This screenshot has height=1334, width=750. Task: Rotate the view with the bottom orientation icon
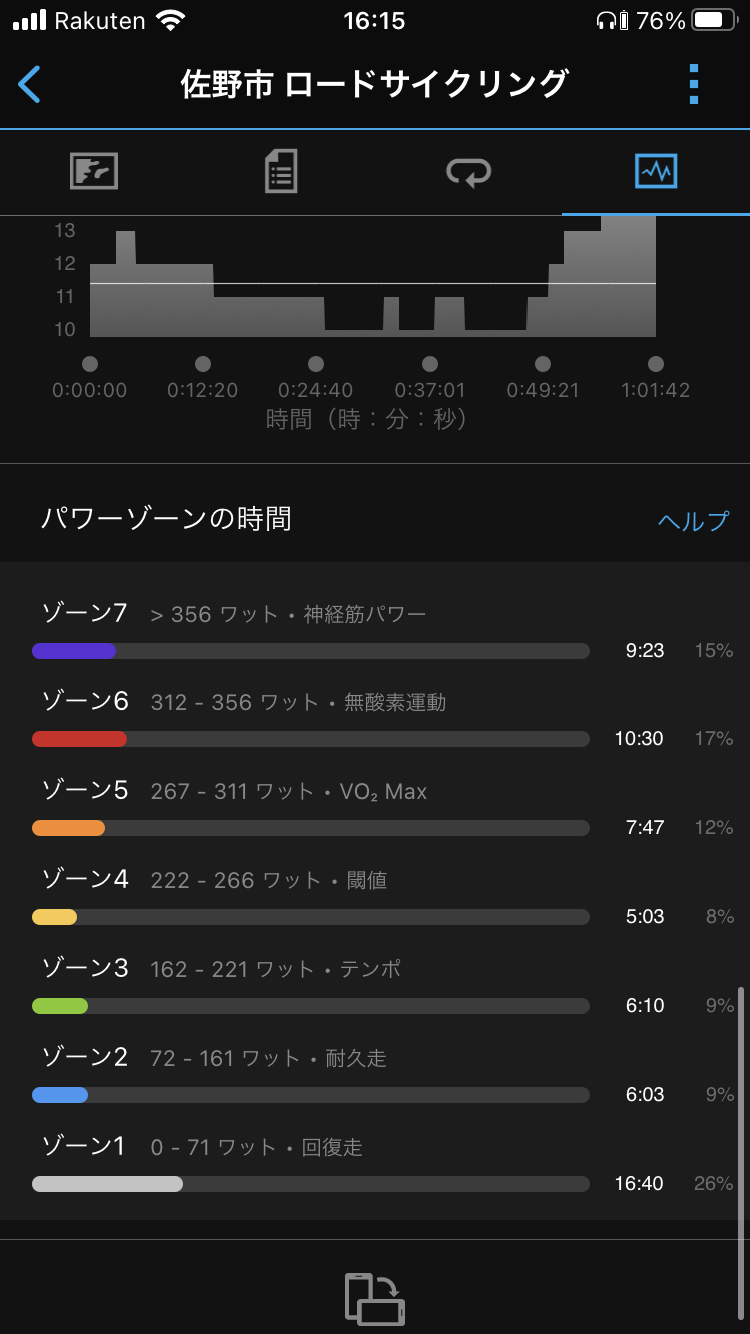tap(375, 1299)
